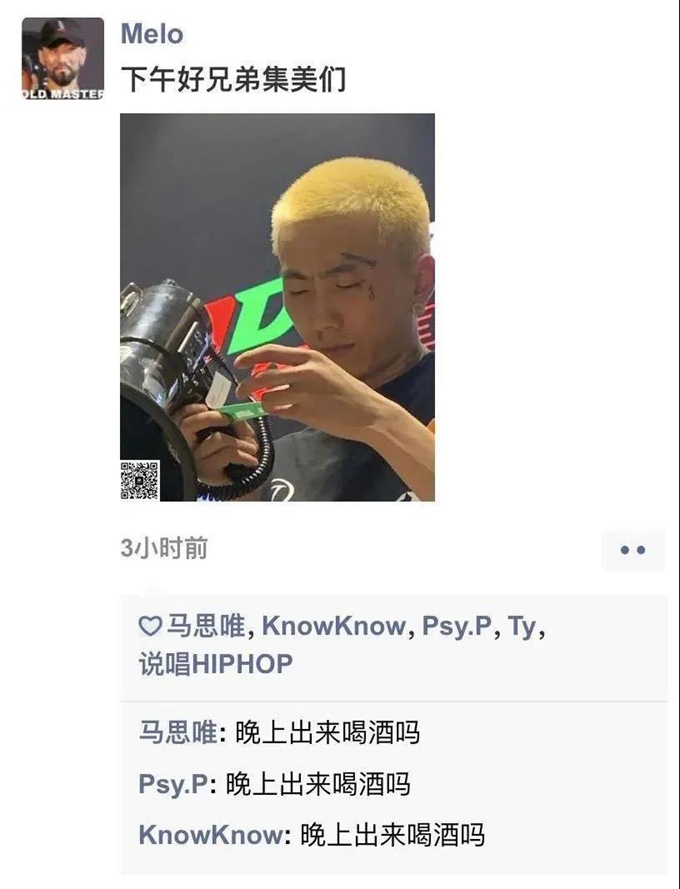This screenshot has width=680, height=889.
Task: Open KnowKnow's profile from the likes list
Action: coord(334,627)
